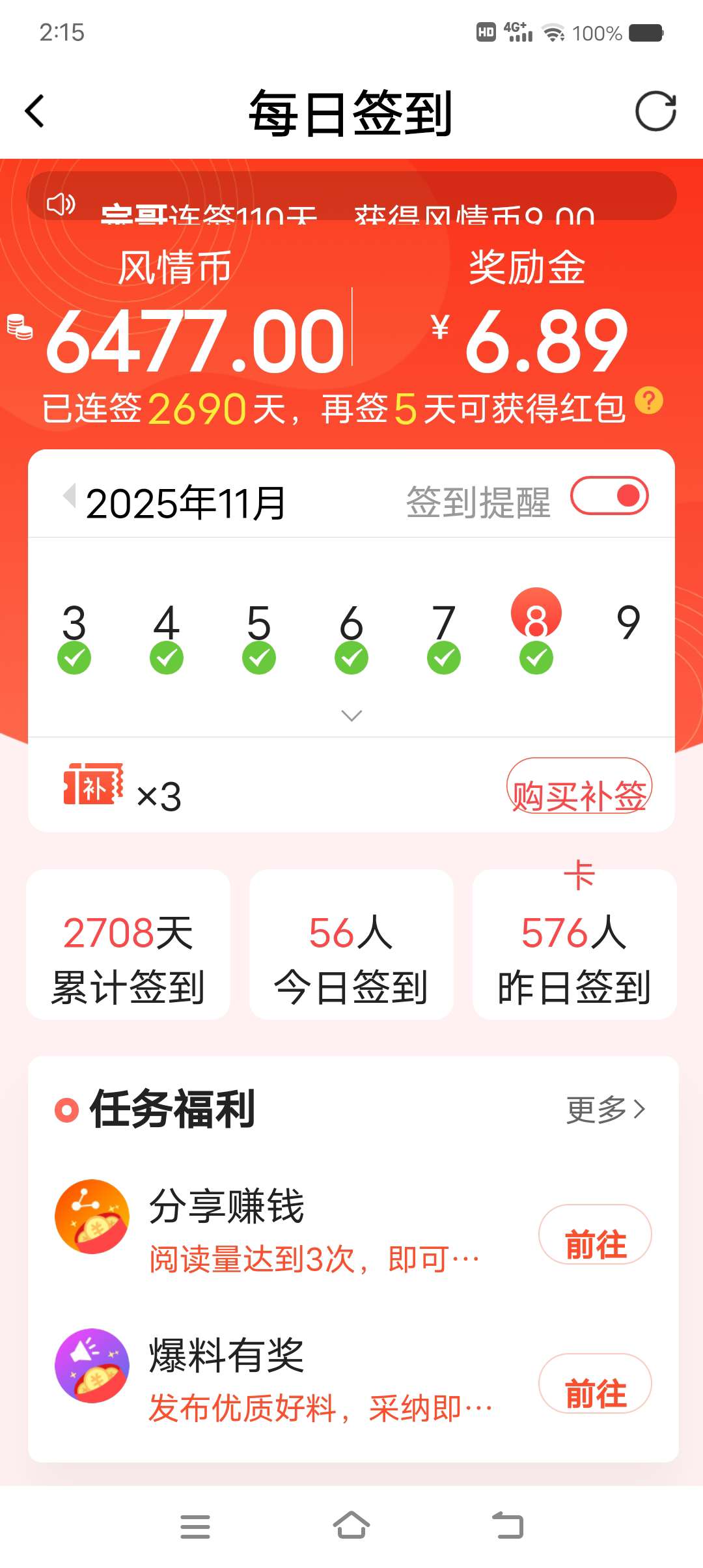Turn off the 签到提醒 reminder switch
This screenshot has width=703, height=1568.
pyautogui.click(x=609, y=496)
